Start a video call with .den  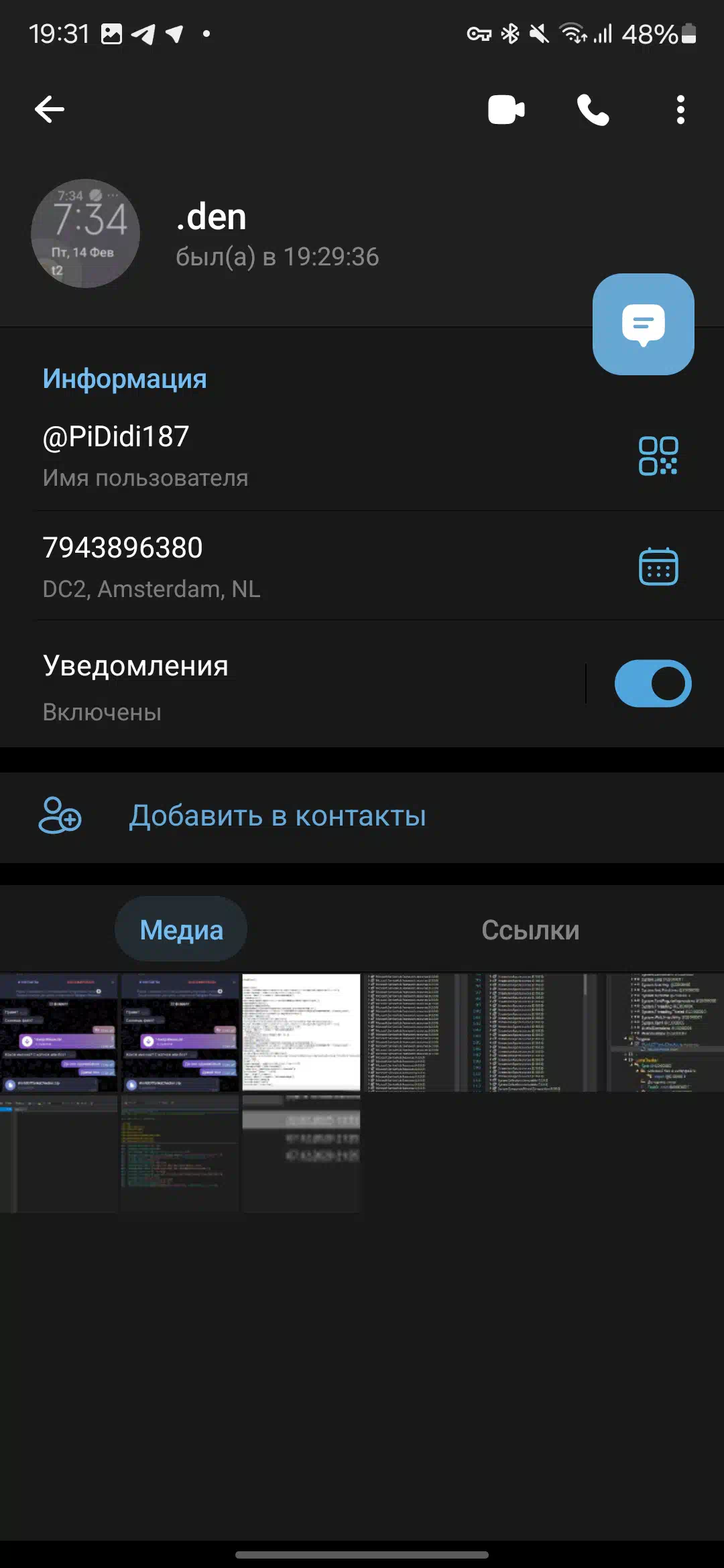tap(506, 110)
